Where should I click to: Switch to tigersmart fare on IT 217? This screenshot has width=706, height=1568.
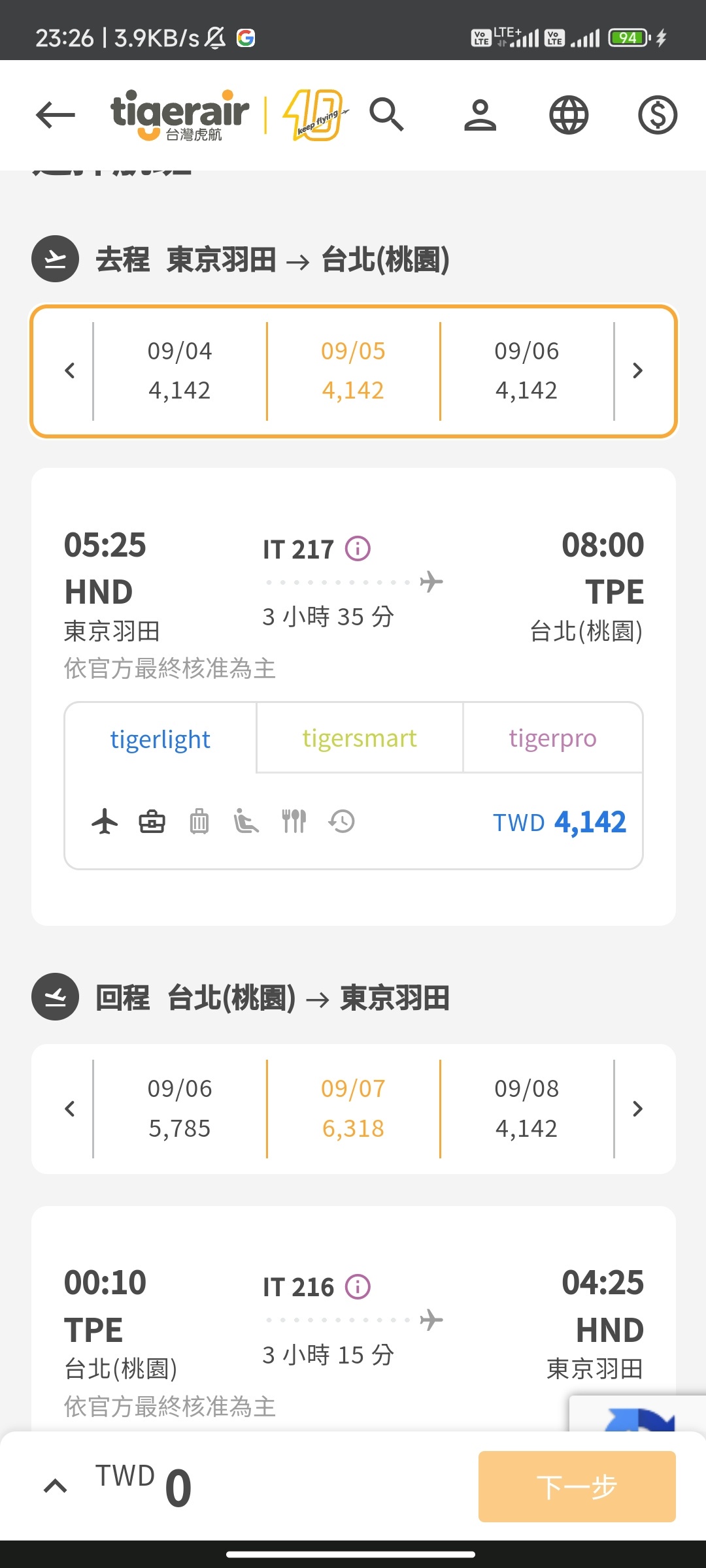point(360,738)
